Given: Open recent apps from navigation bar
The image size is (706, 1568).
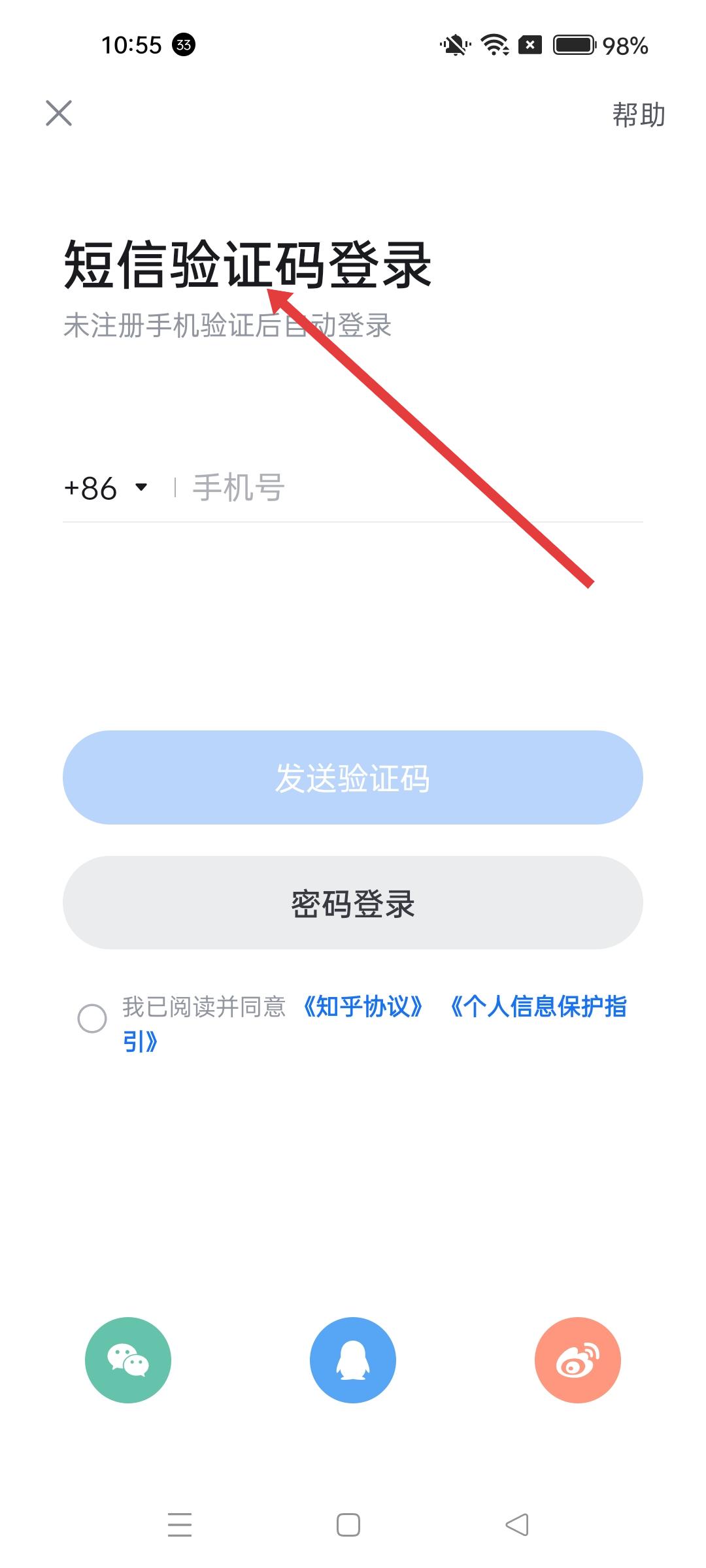Looking at the screenshot, I should 180,1525.
